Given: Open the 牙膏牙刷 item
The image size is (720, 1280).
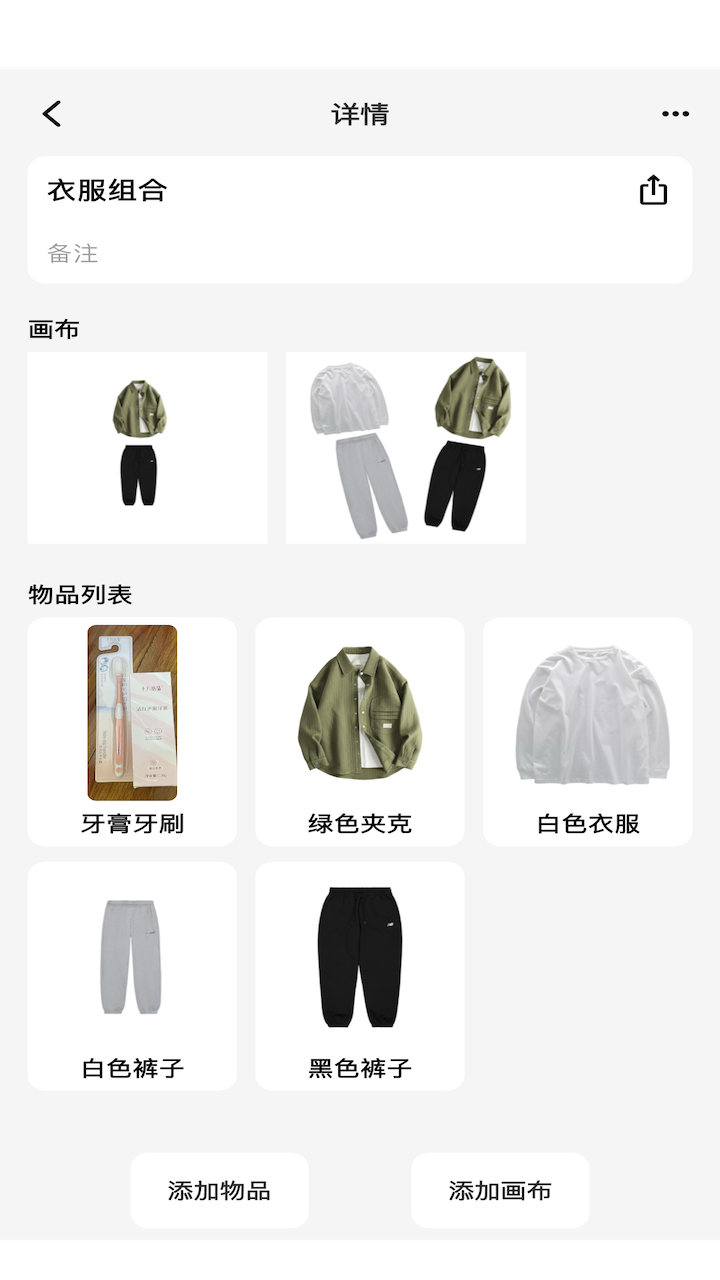Looking at the screenshot, I should [x=132, y=731].
